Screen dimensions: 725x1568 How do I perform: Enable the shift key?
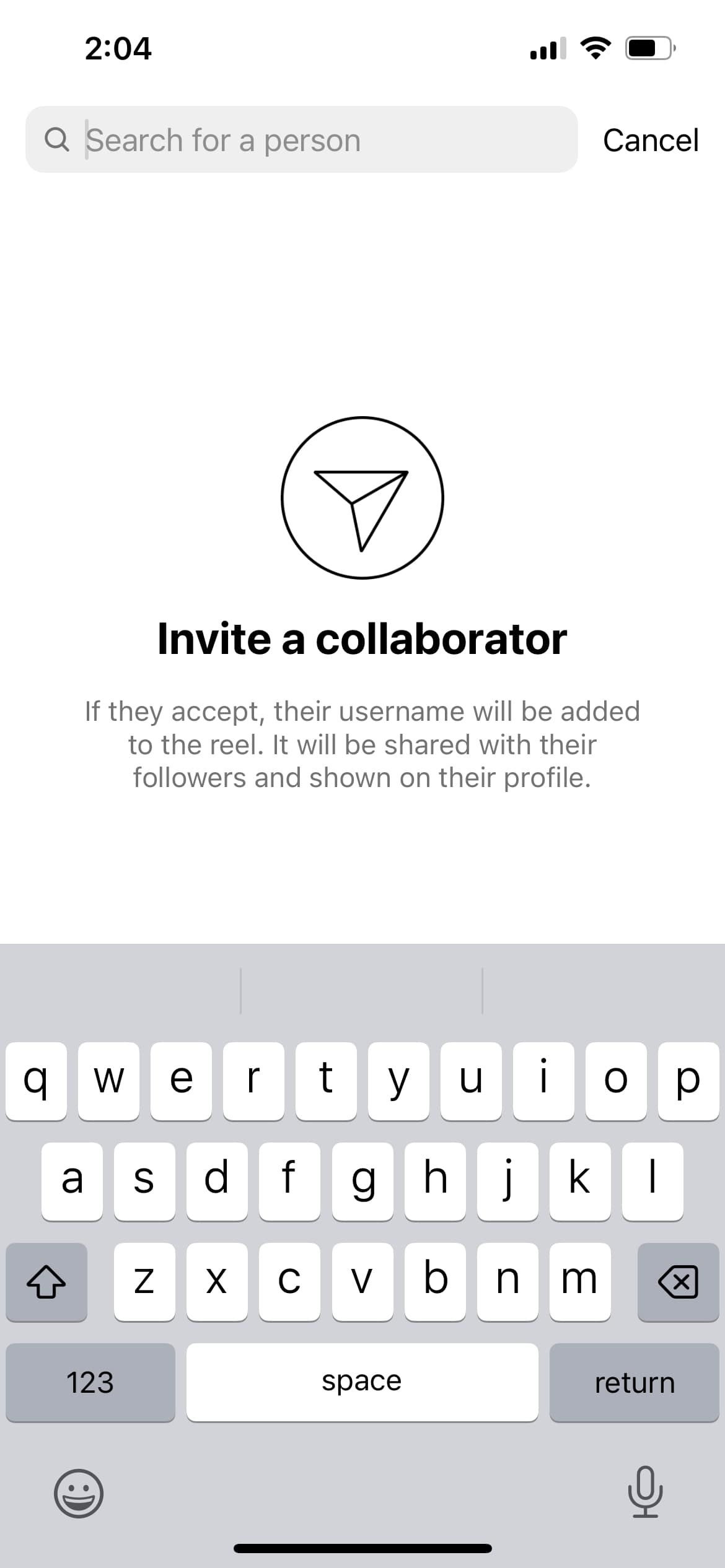coord(46,1282)
